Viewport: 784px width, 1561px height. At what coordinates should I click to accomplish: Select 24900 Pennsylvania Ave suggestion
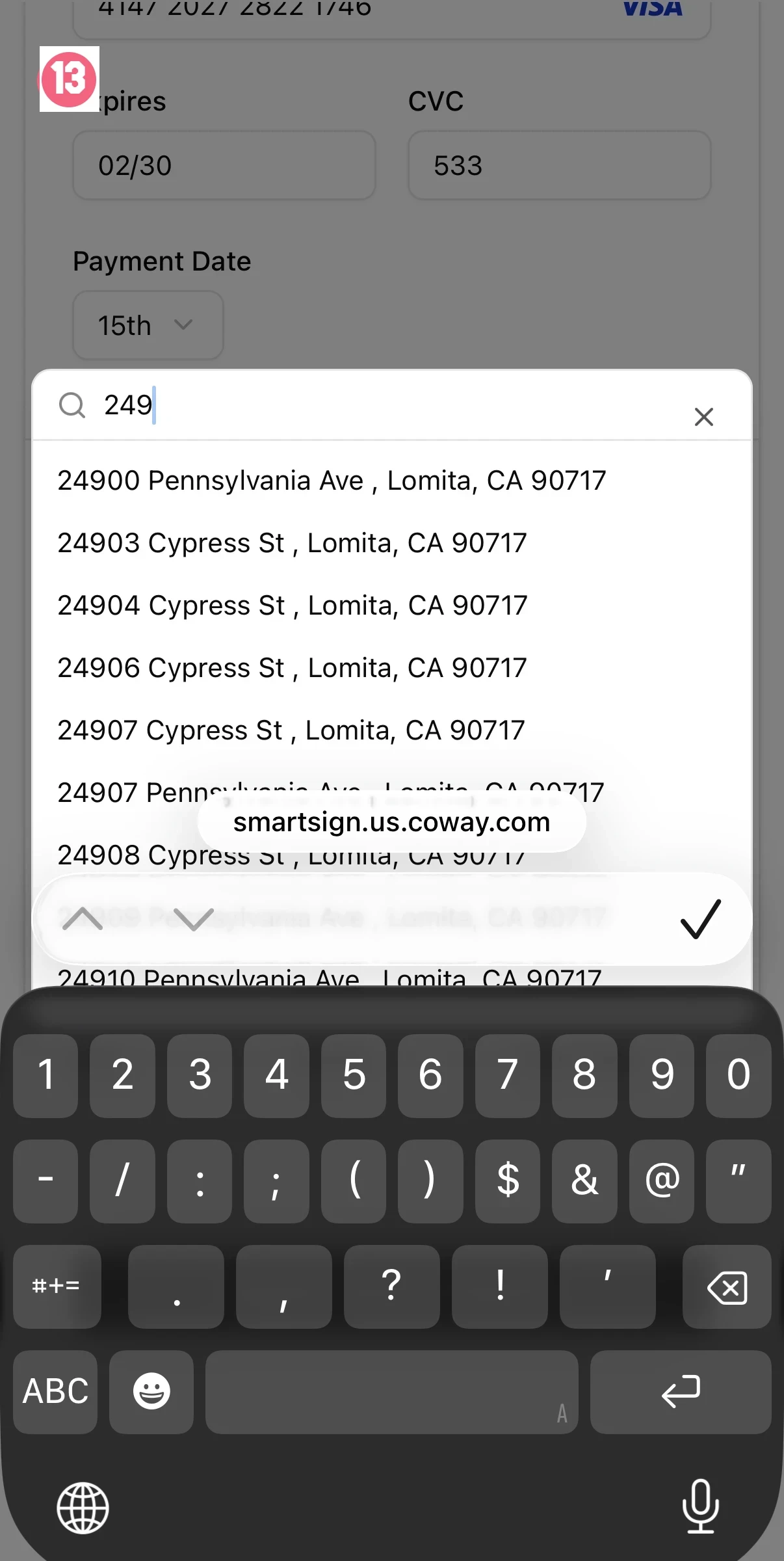331,481
